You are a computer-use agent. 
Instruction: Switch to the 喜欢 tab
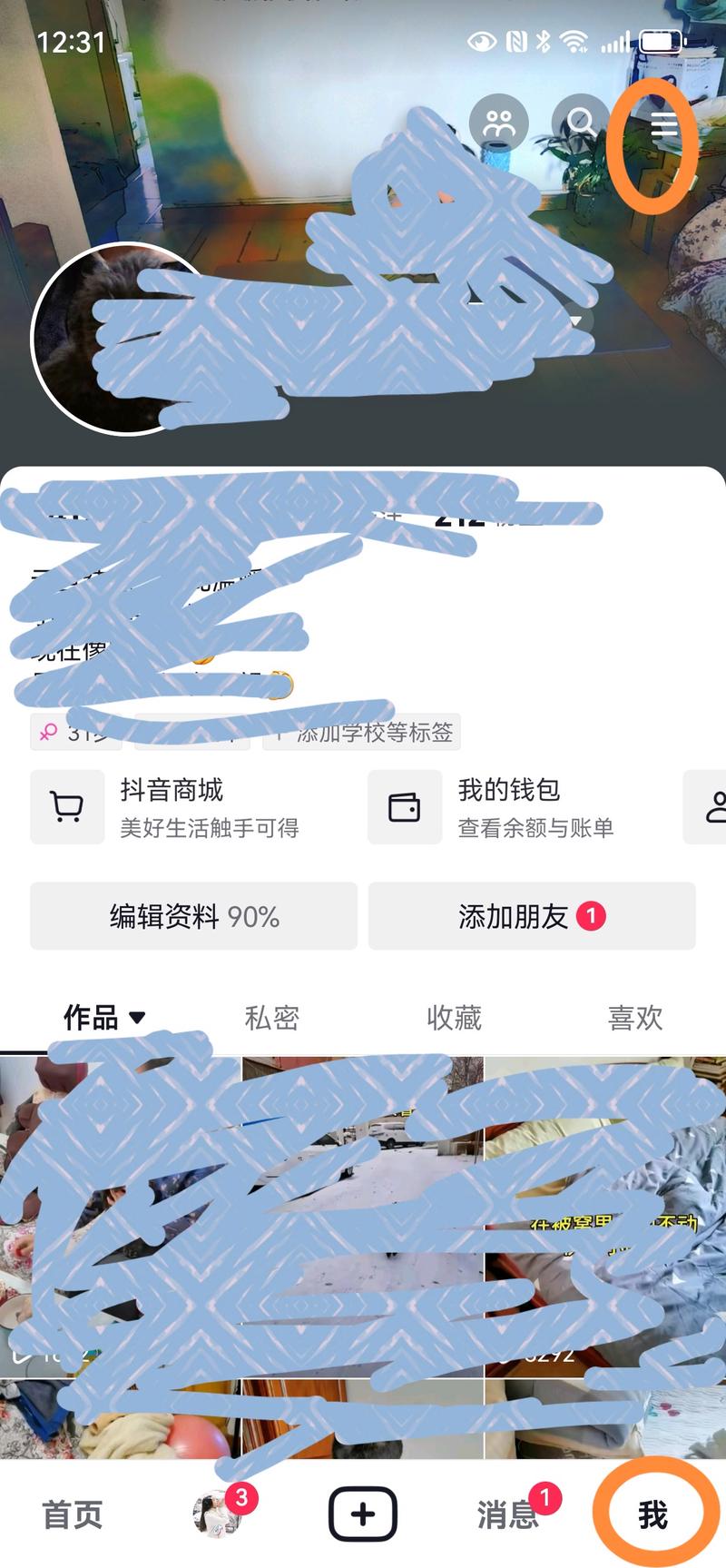coord(635,1017)
